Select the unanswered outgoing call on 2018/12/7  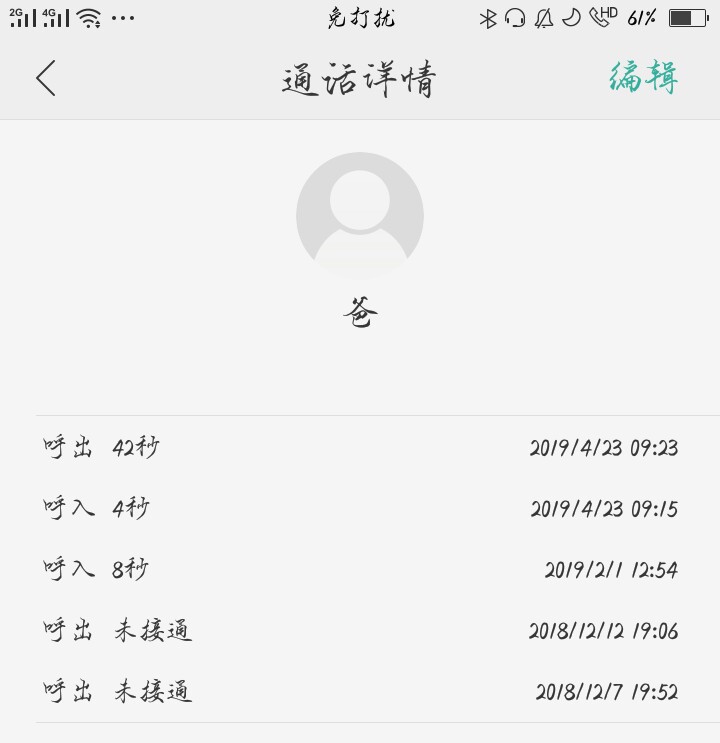(x=360, y=691)
